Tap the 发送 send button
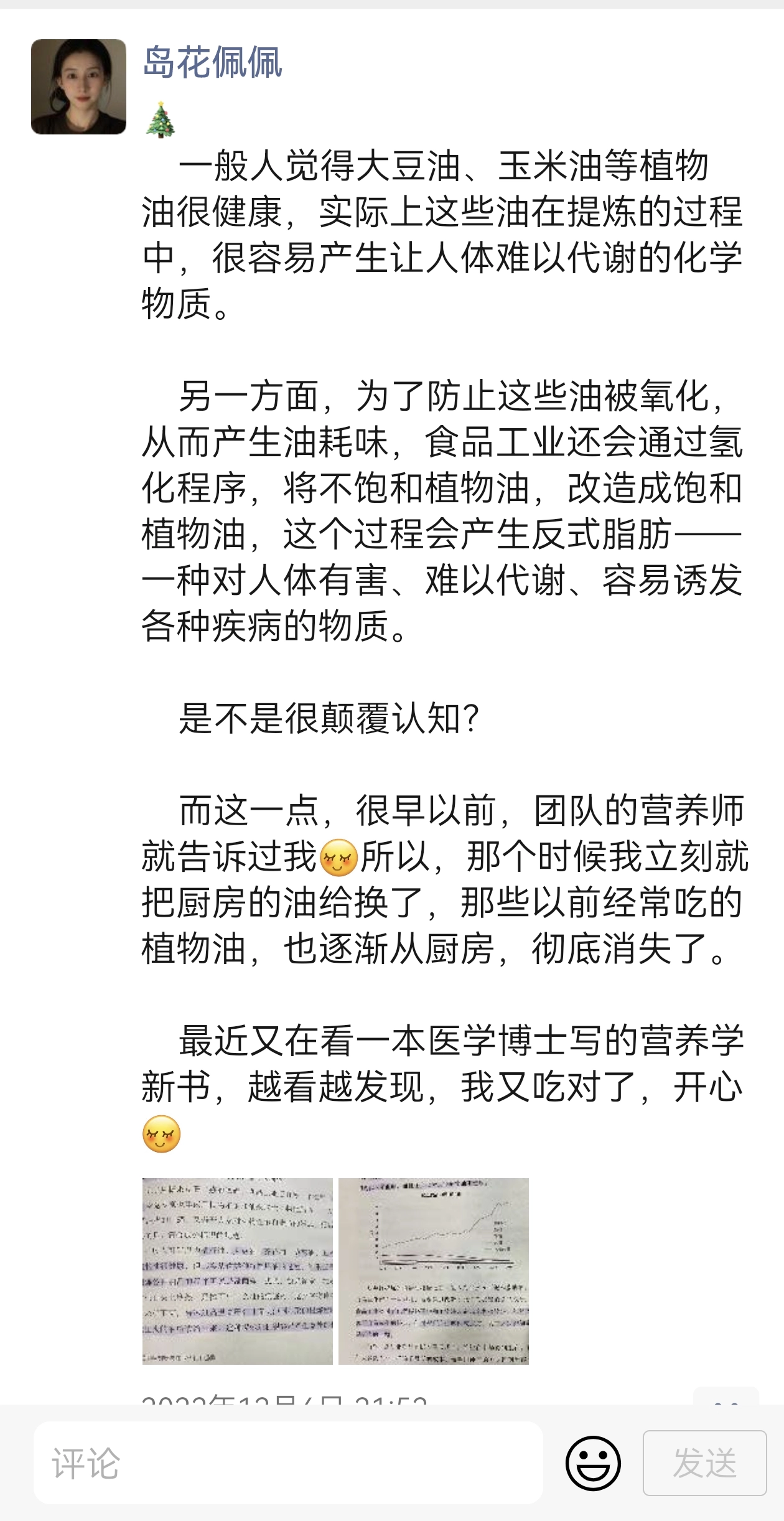This screenshot has width=784, height=1521. [x=704, y=1462]
